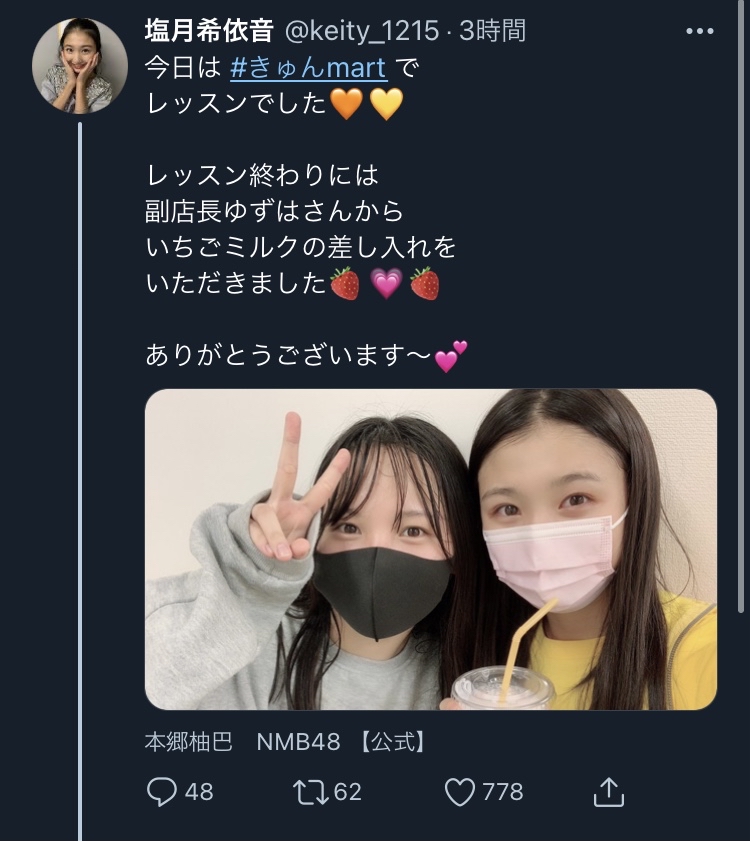
Task: Retweet this post
Action: [311, 792]
